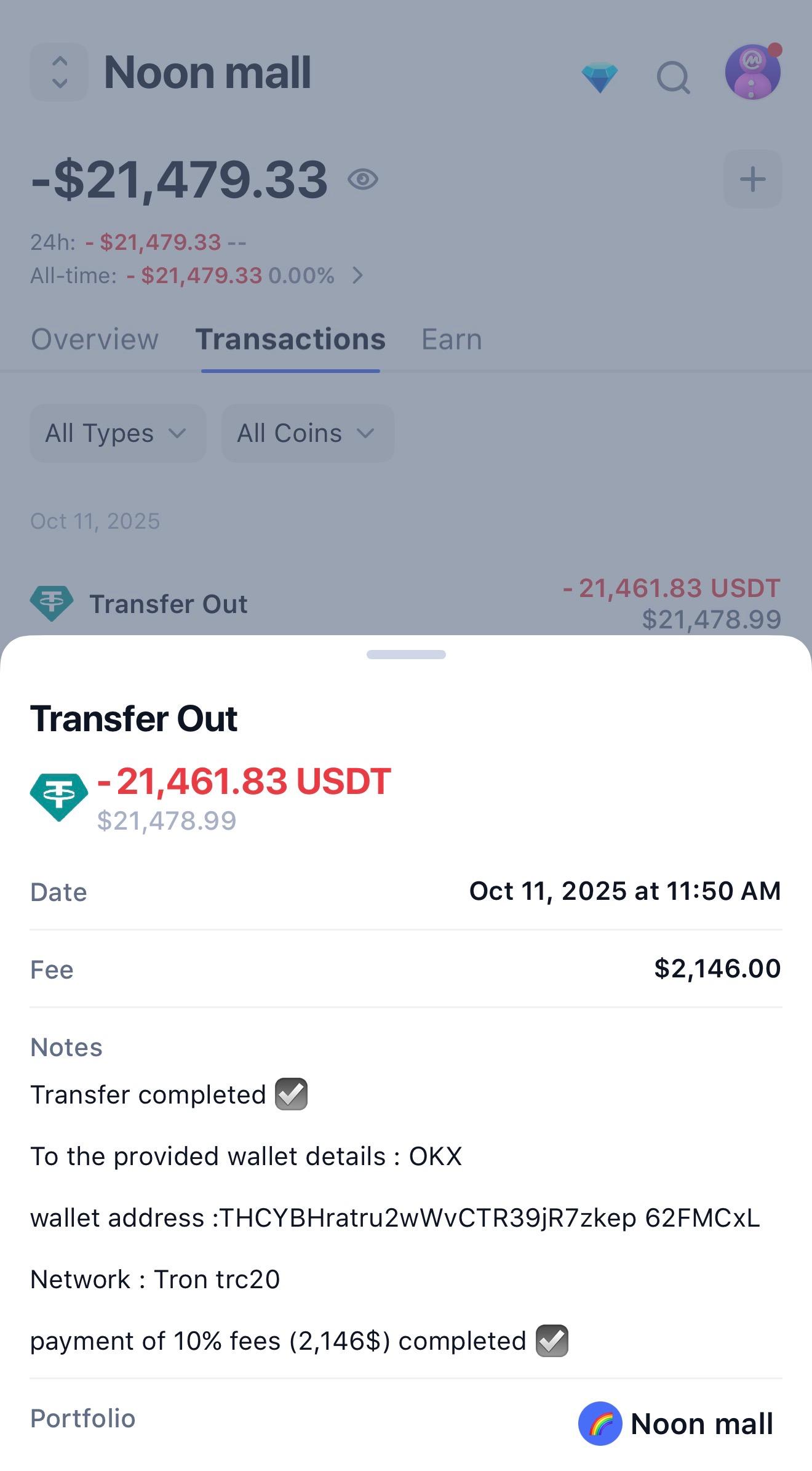Open the Noon mall portfolio link
The image size is (812, 1471).
[x=676, y=1424]
